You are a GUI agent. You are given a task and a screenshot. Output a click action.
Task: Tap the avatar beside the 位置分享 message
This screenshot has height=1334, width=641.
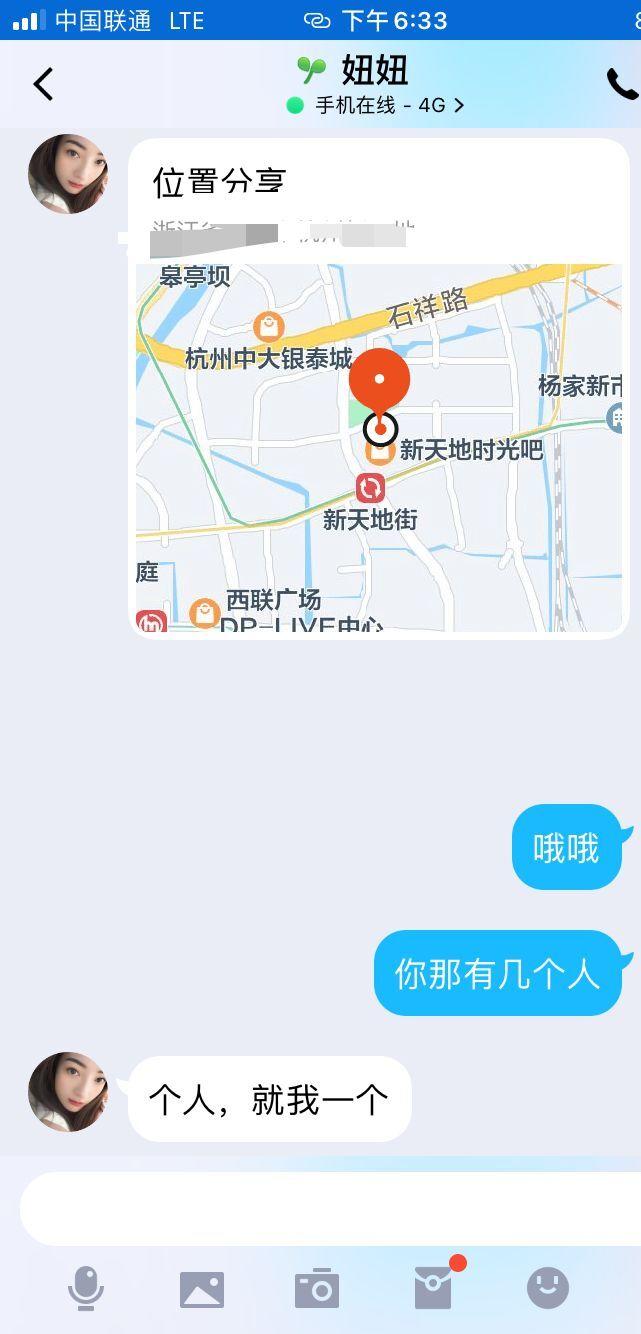point(68,174)
